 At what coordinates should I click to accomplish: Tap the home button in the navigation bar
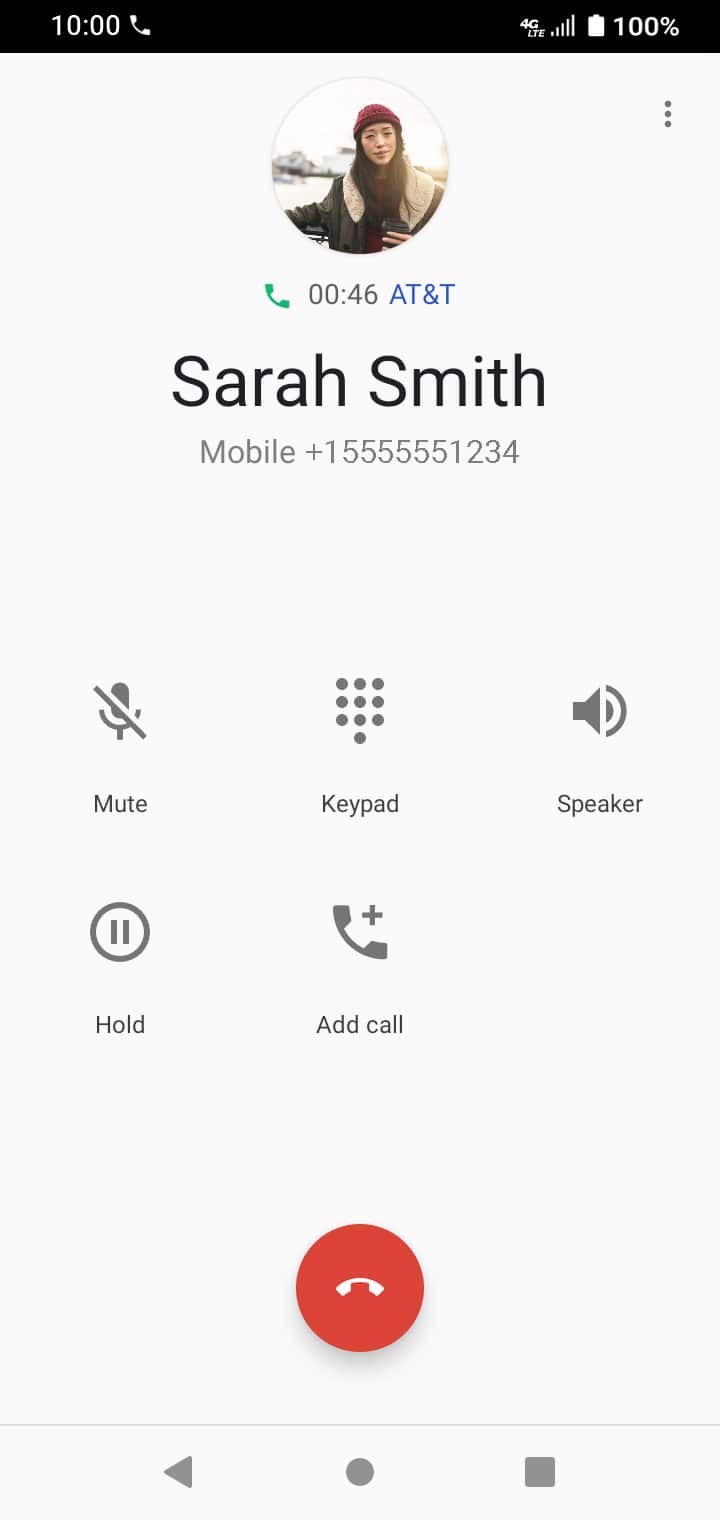(x=360, y=1472)
